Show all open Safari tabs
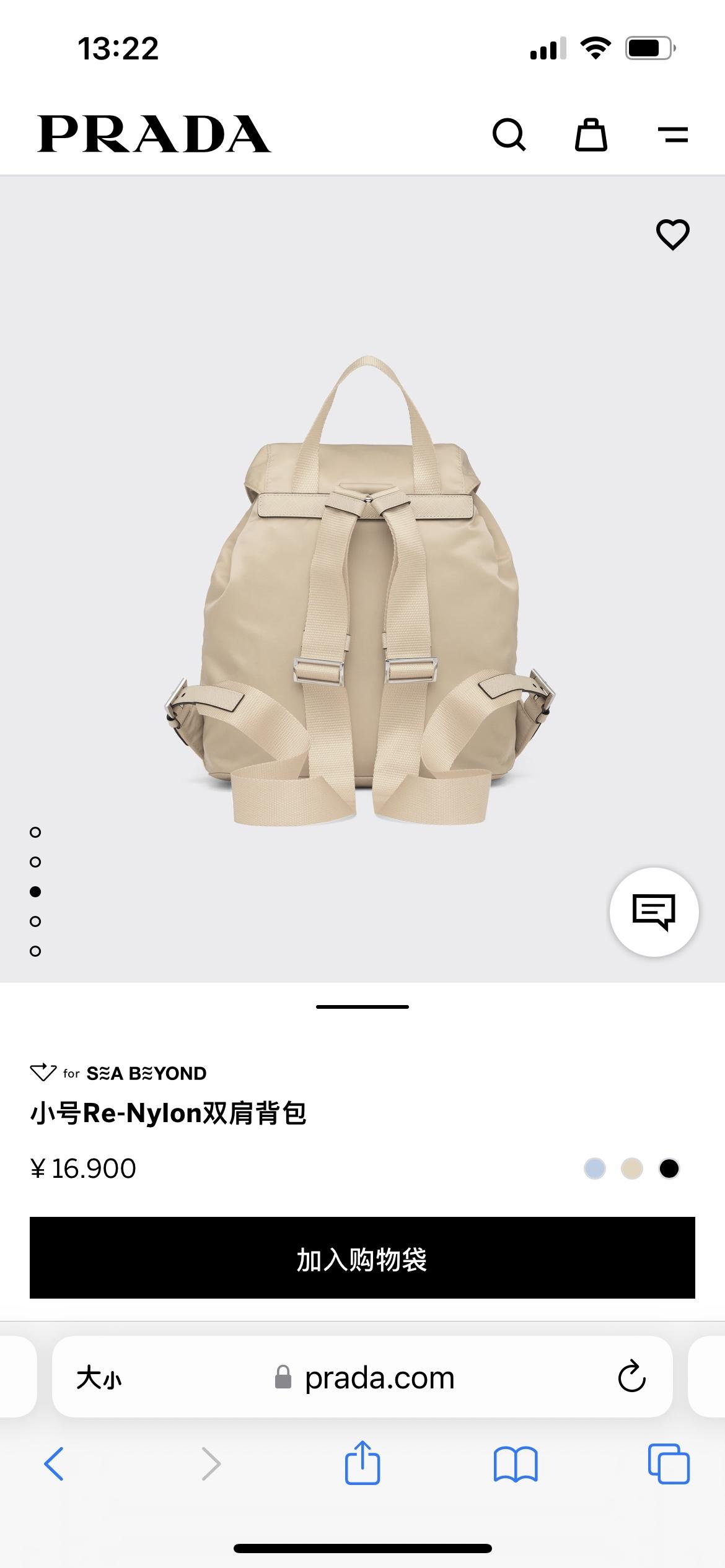The width and height of the screenshot is (725, 1568). 668,1465
